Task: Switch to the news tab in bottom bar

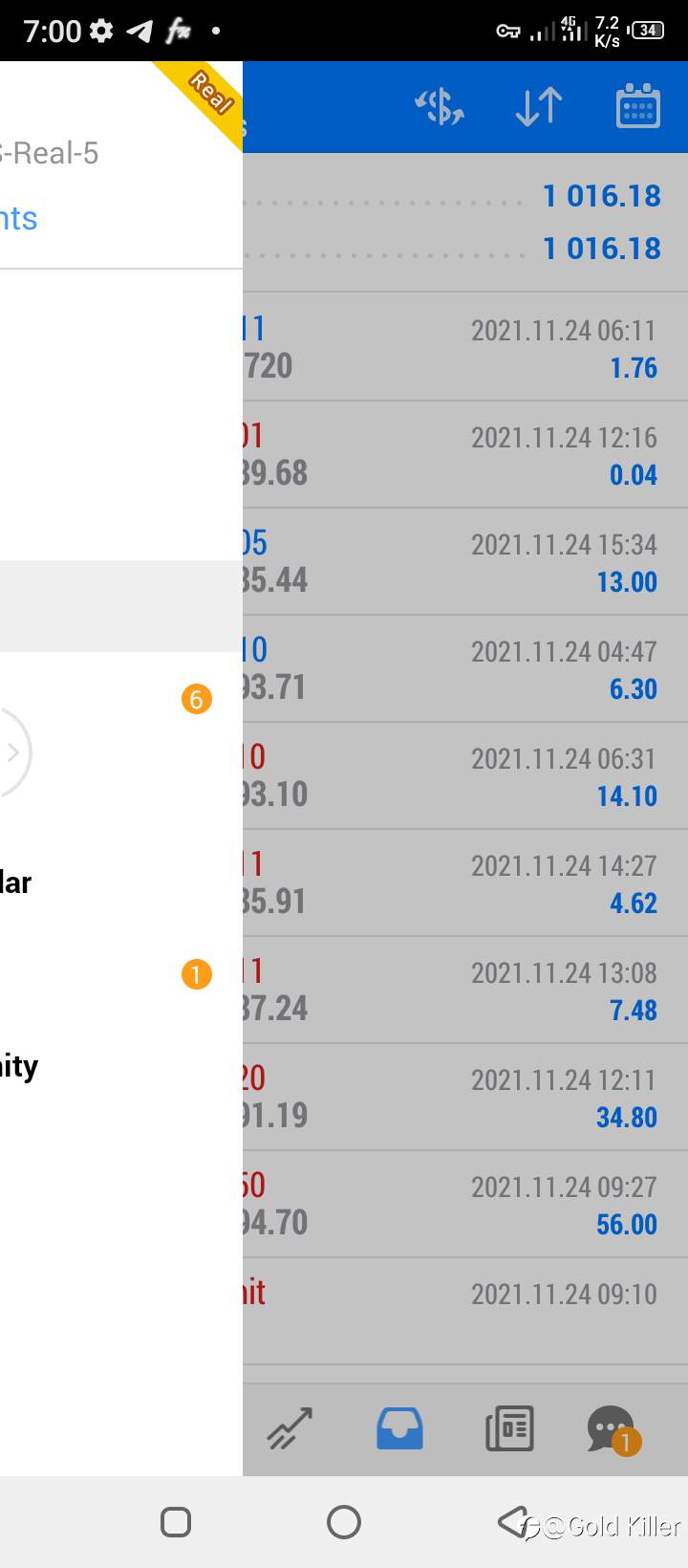Action: coord(509,1428)
